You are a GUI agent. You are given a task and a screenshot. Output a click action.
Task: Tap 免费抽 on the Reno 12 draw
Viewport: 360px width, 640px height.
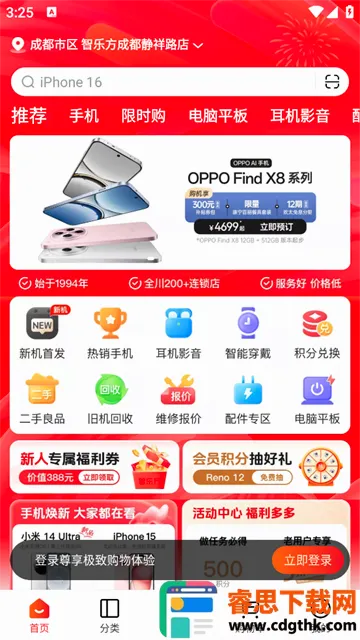(x=272, y=477)
